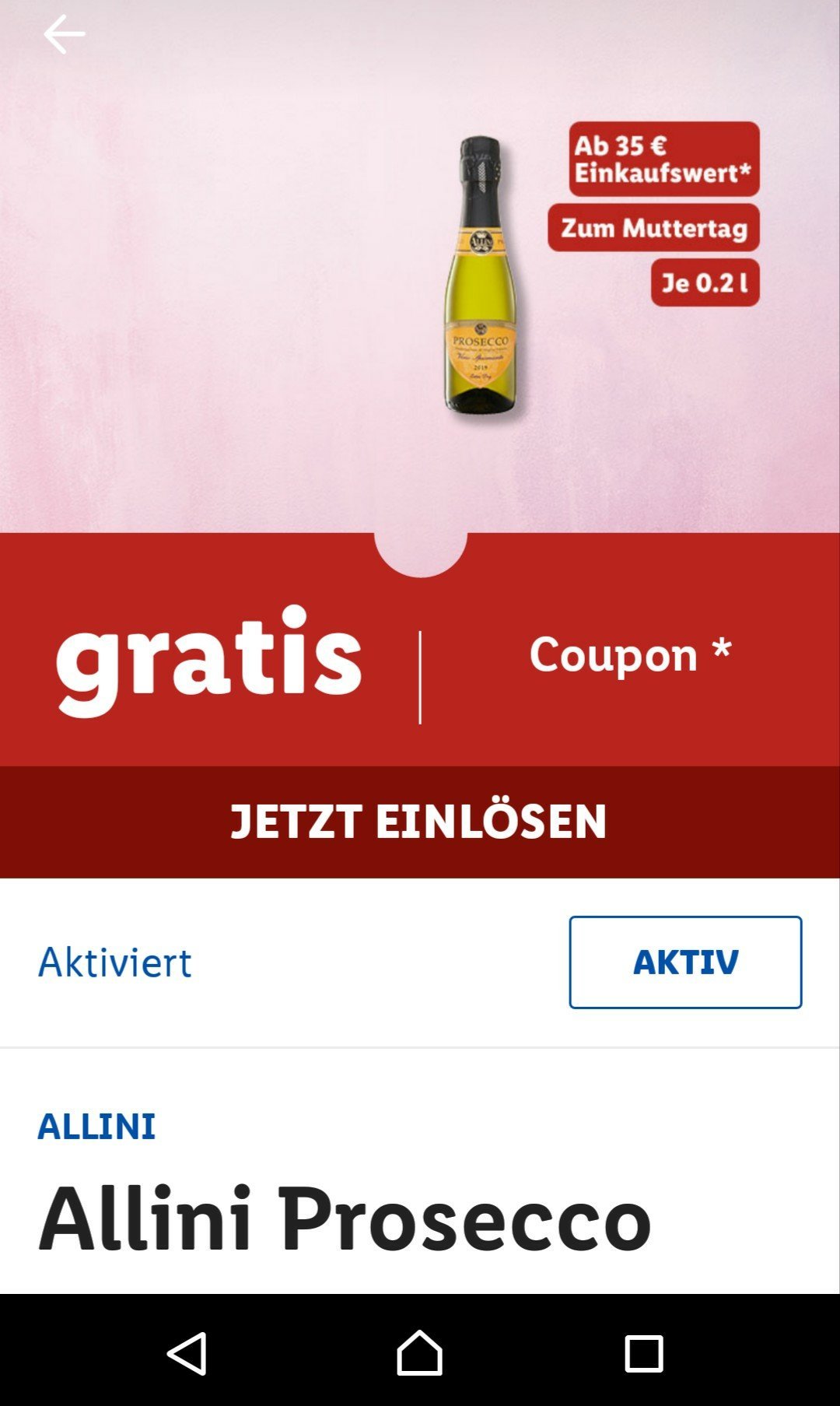Open the recent apps overview
Screen dimensions: 840x1406
tap(644, 1354)
